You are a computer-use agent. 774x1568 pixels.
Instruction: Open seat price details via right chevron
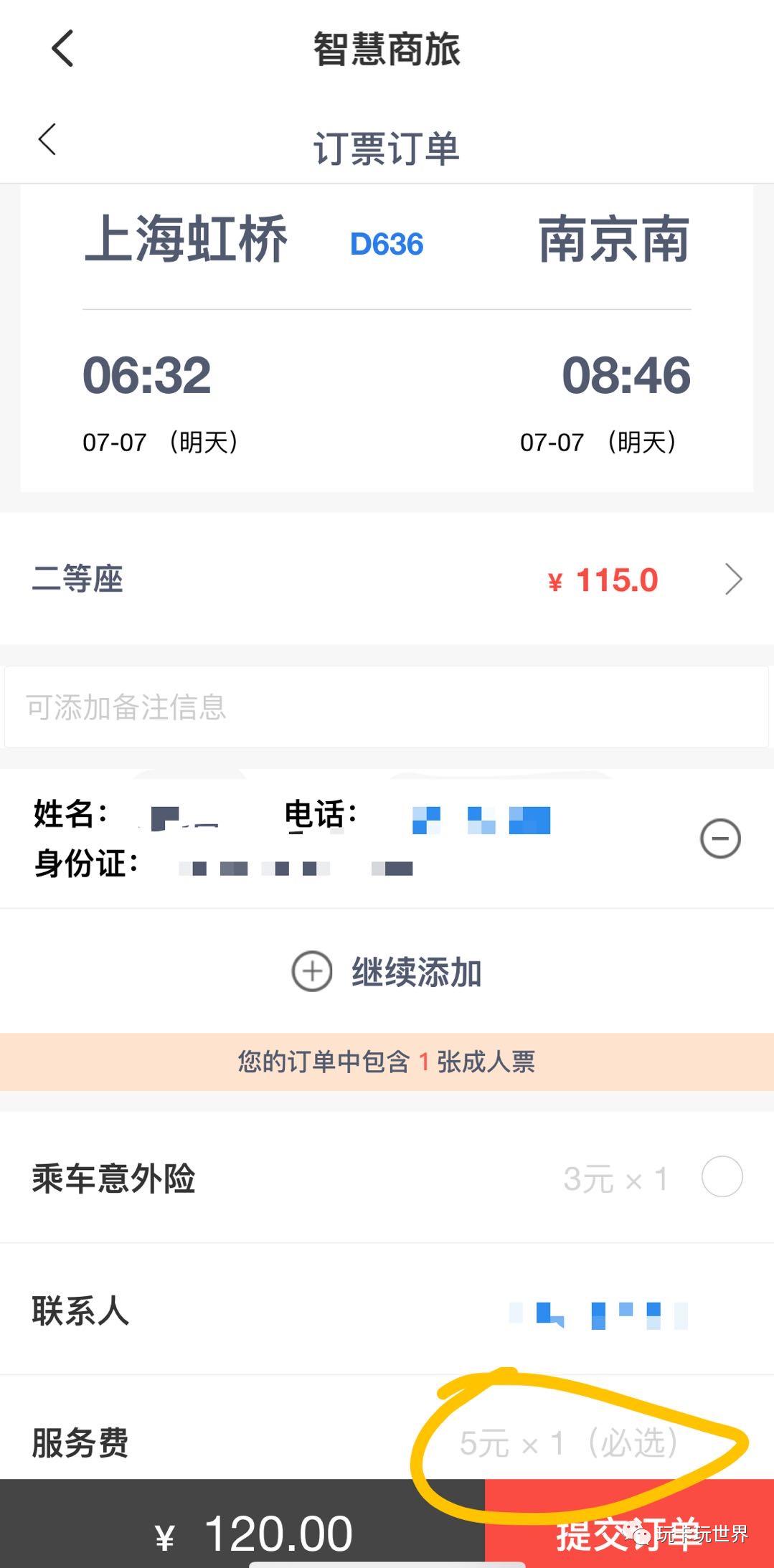pos(733,578)
